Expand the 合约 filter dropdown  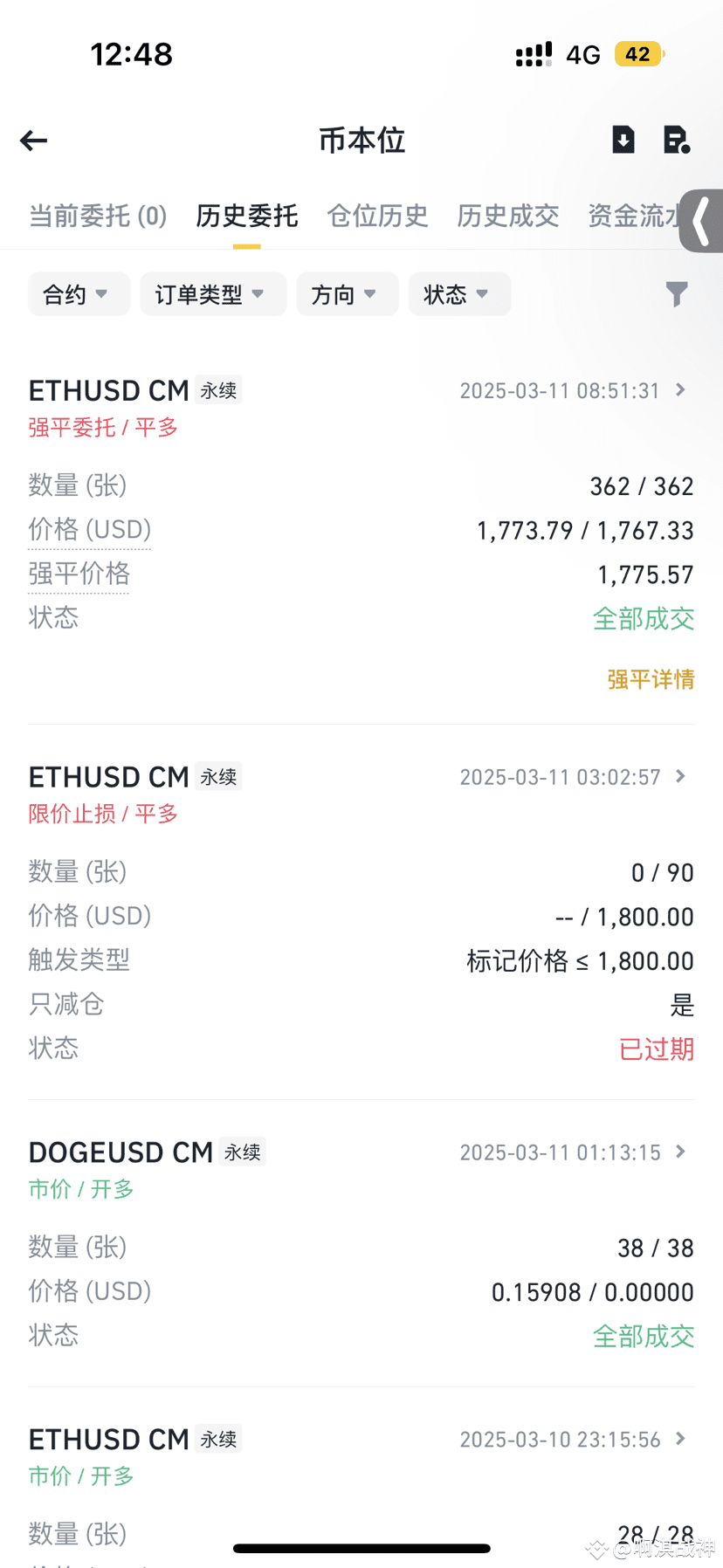pos(79,294)
